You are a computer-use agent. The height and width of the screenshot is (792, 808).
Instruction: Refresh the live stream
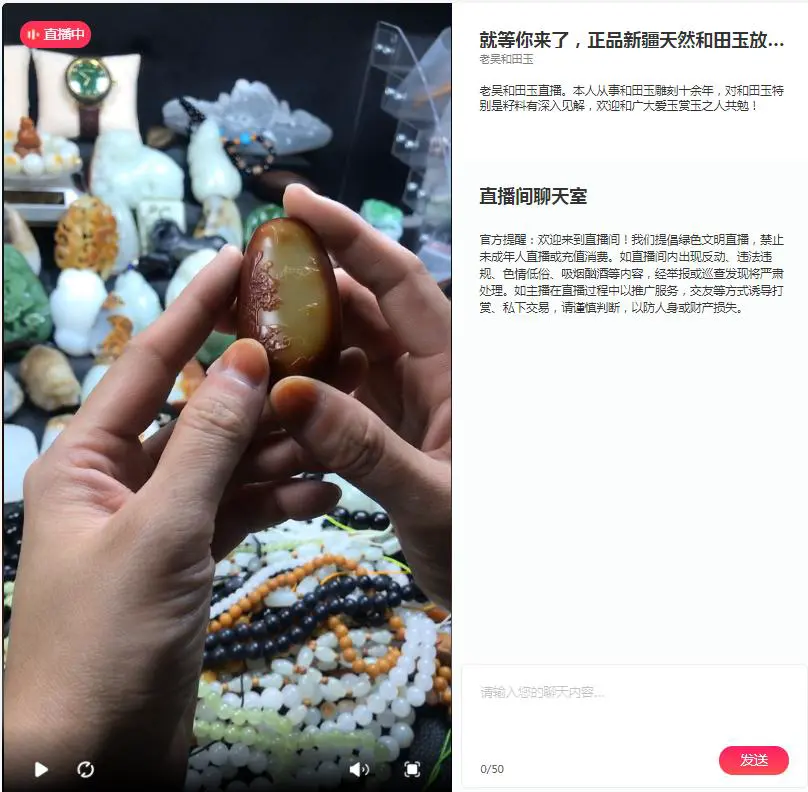pyautogui.click(x=86, y=769)
